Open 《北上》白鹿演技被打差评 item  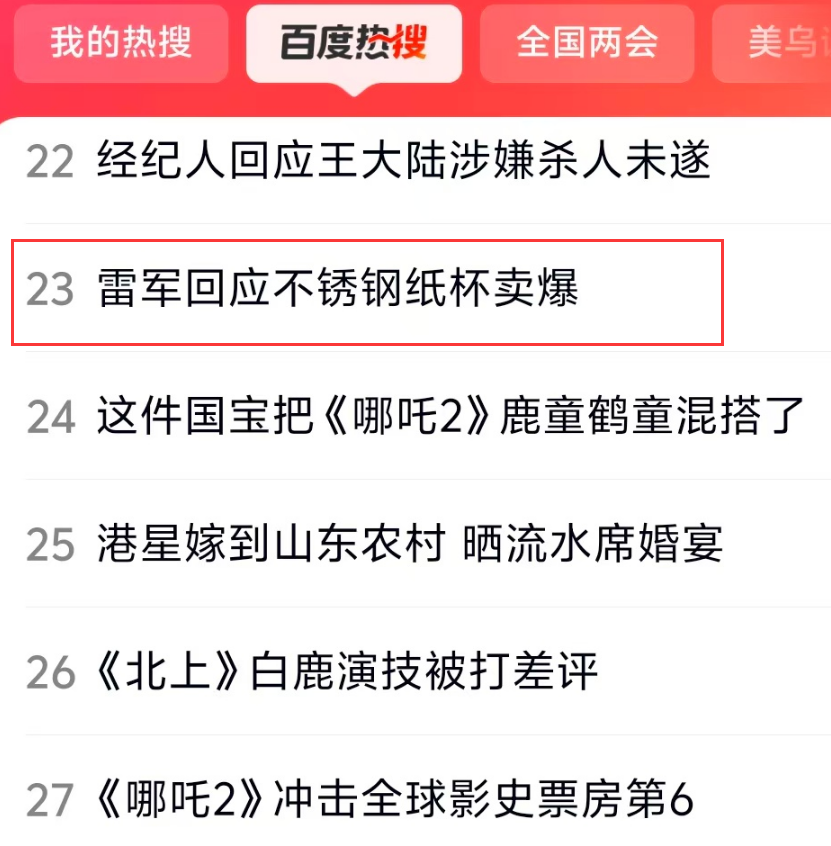click(x=348, y=673)
